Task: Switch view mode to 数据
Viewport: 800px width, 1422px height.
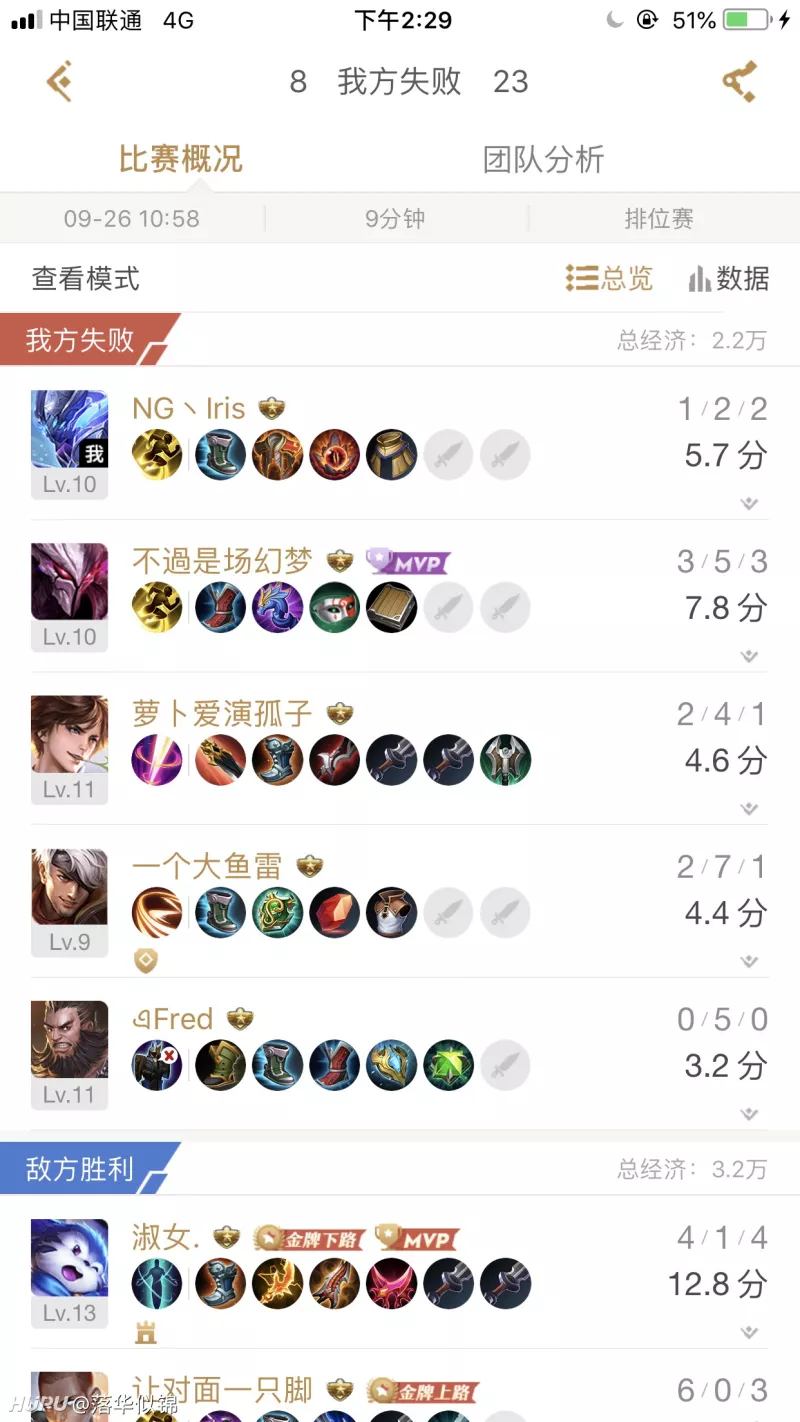Action: [729, 279]
